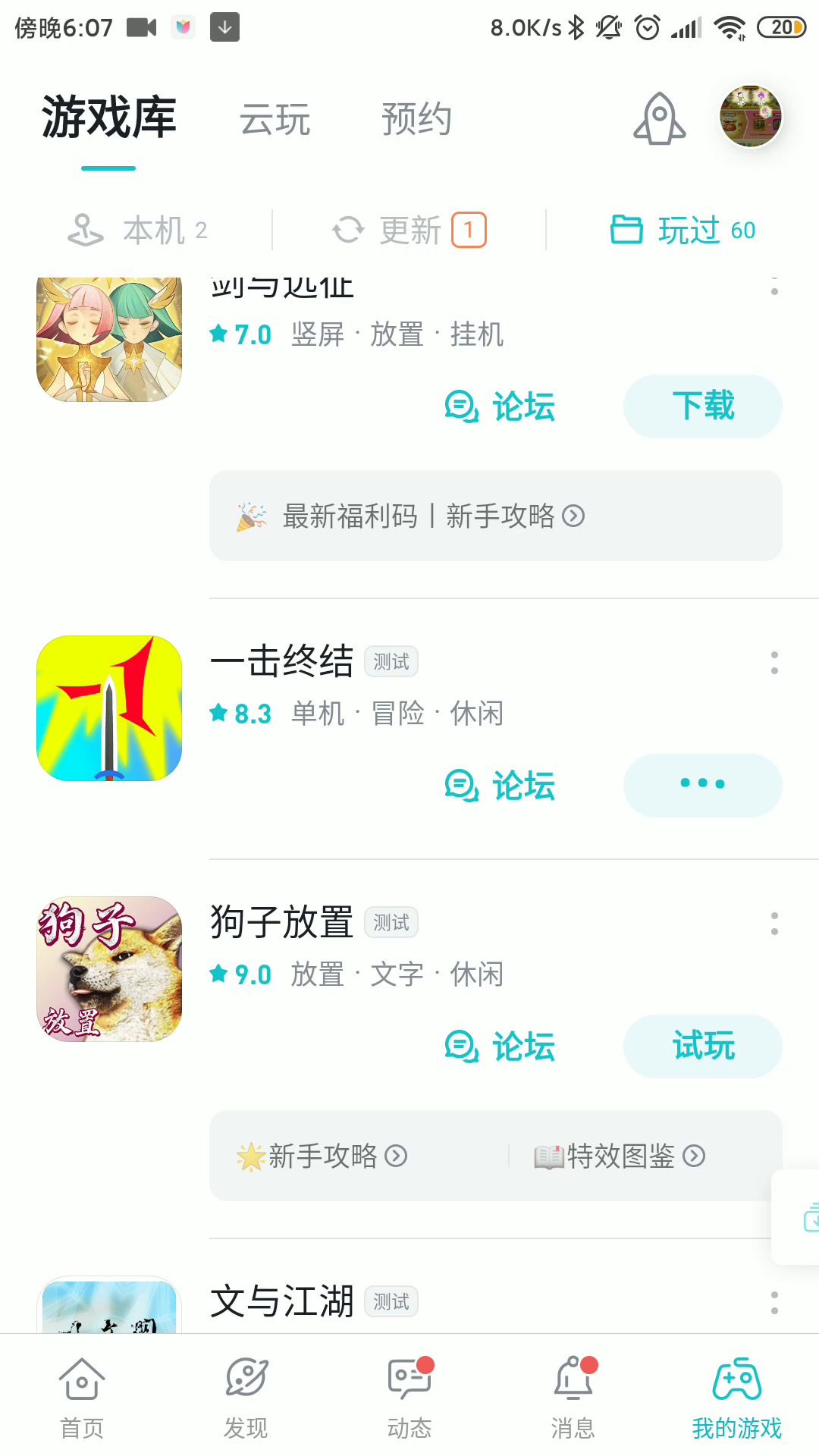Switch to the 云玩 tab

coord(275,120)
